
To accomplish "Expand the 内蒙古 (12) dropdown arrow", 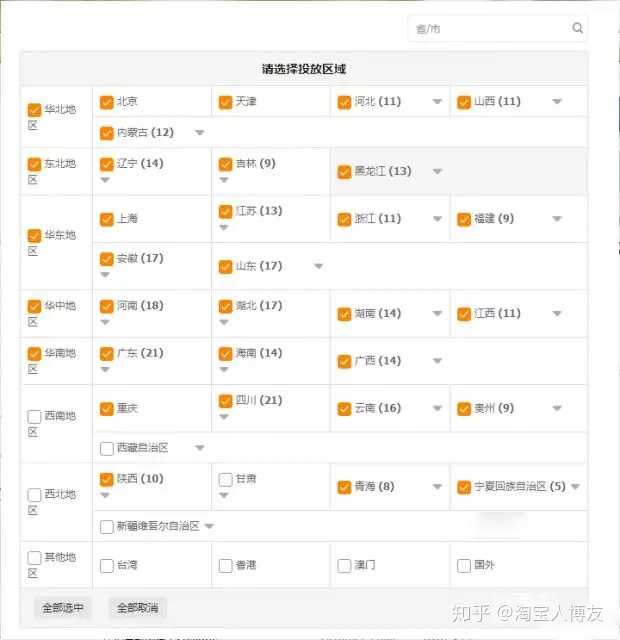I will point(200,132).
